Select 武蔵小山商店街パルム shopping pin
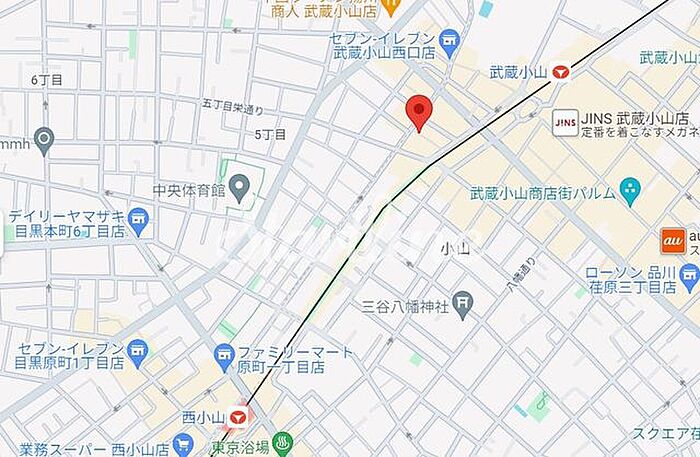Image resolution: width=700 pixels, height=457 pixels. (x=630, y=191)
